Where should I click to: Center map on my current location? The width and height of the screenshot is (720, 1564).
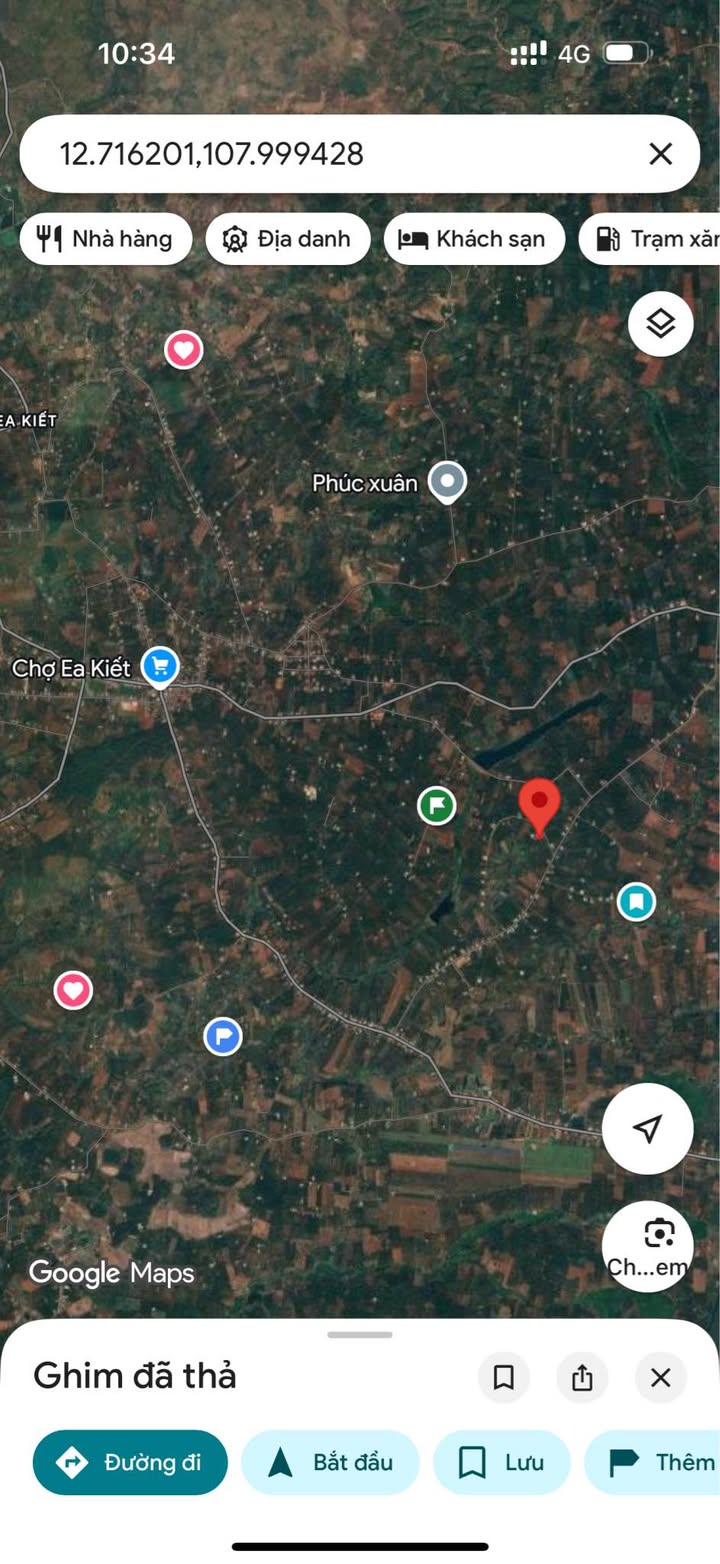647,1128
